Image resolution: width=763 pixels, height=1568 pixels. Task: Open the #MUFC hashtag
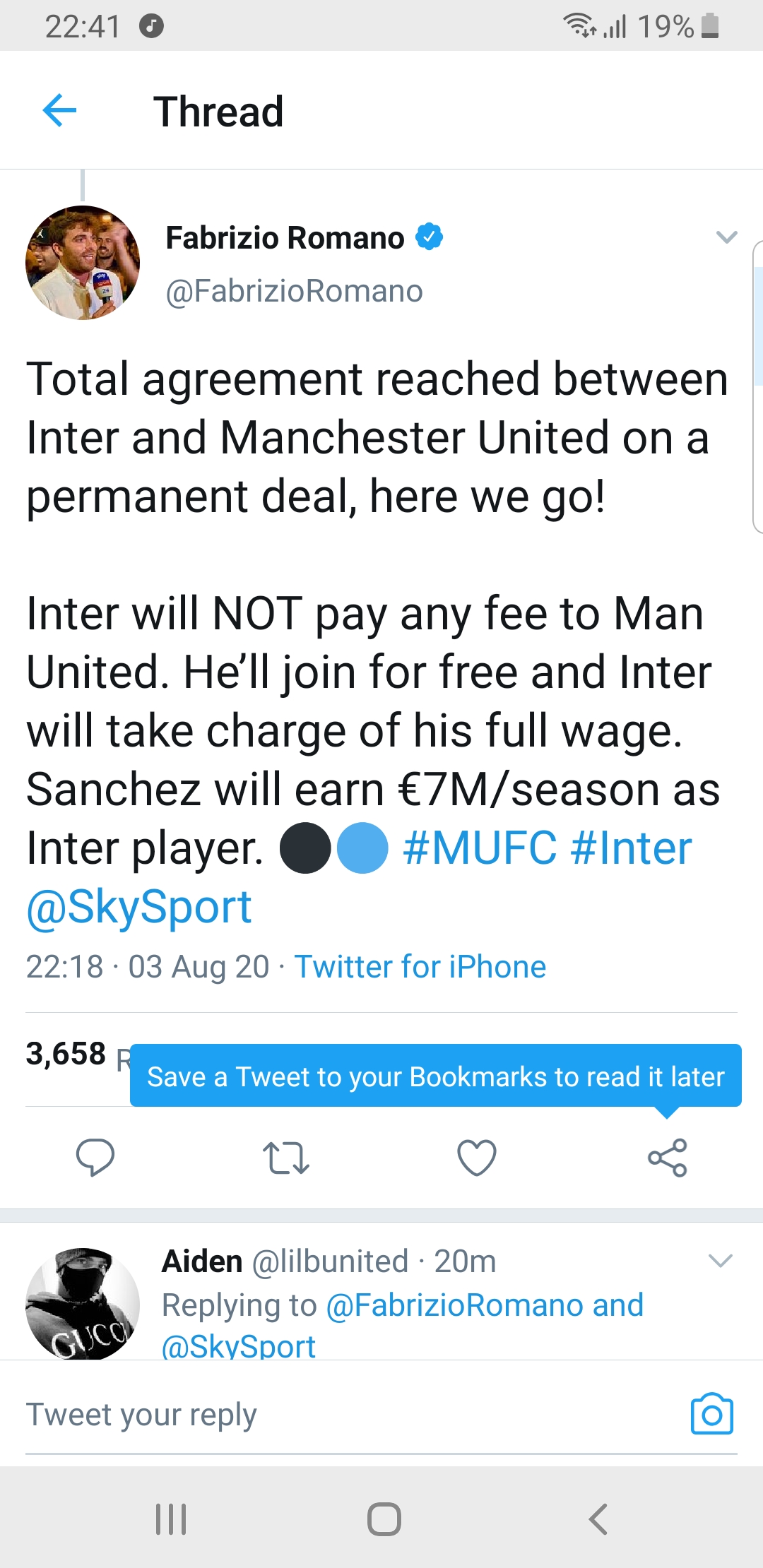pyautogui.click(x=480, y=848)
